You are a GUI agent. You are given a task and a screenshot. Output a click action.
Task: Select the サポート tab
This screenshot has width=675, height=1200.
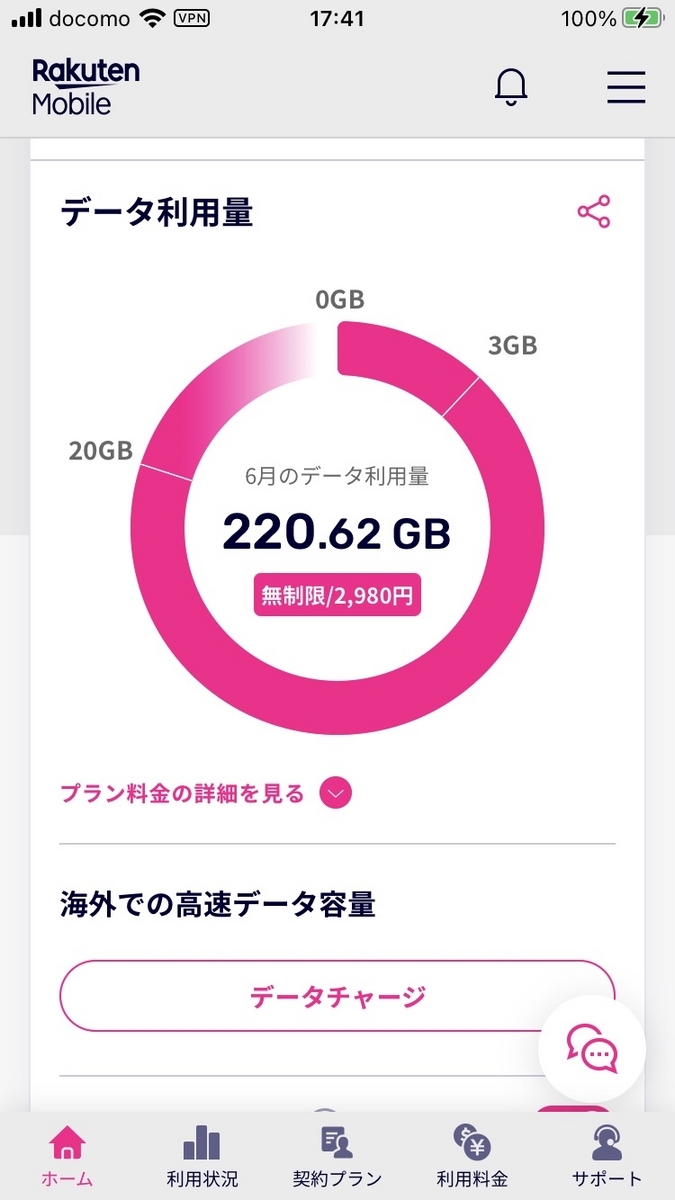click(607, 1156)
